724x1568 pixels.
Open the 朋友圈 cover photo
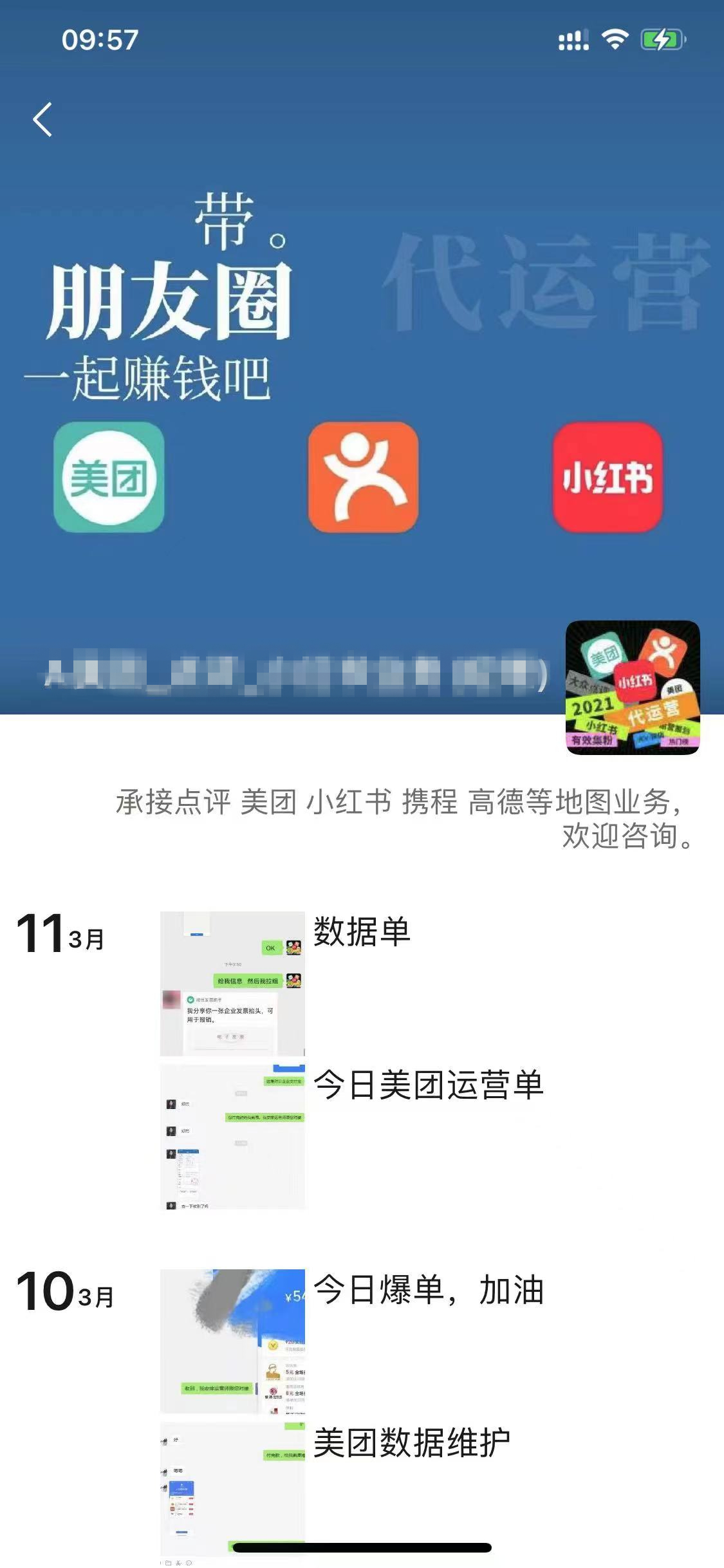[360, 360]
